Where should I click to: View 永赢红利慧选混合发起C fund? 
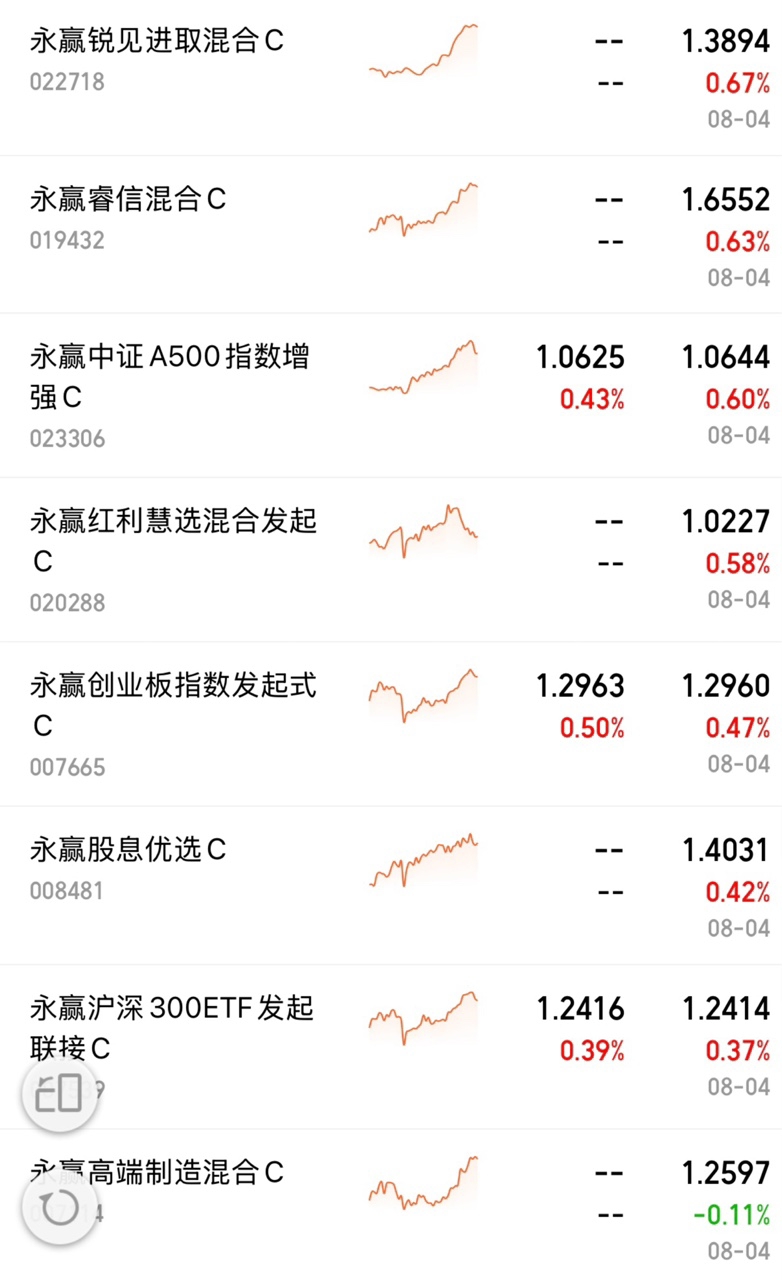[x=391, y=560]
